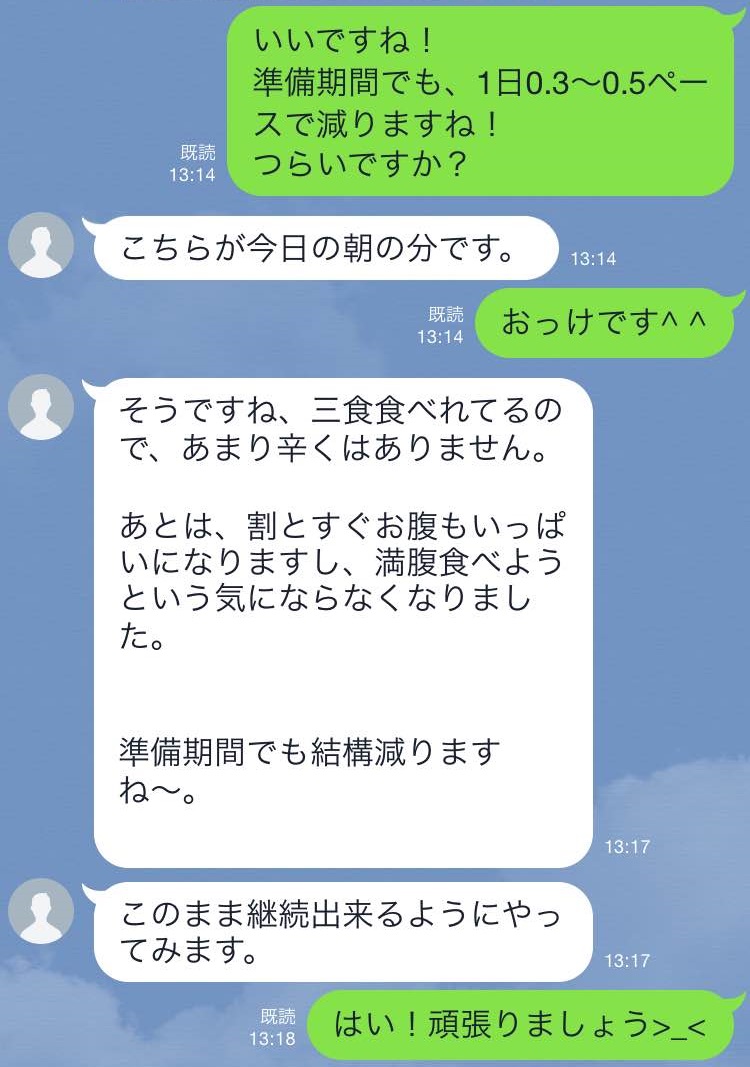Tap profile avatar next to そうですね、三食食べれてる message
This screenshot has height=1067, width=750.
(41, 407)
